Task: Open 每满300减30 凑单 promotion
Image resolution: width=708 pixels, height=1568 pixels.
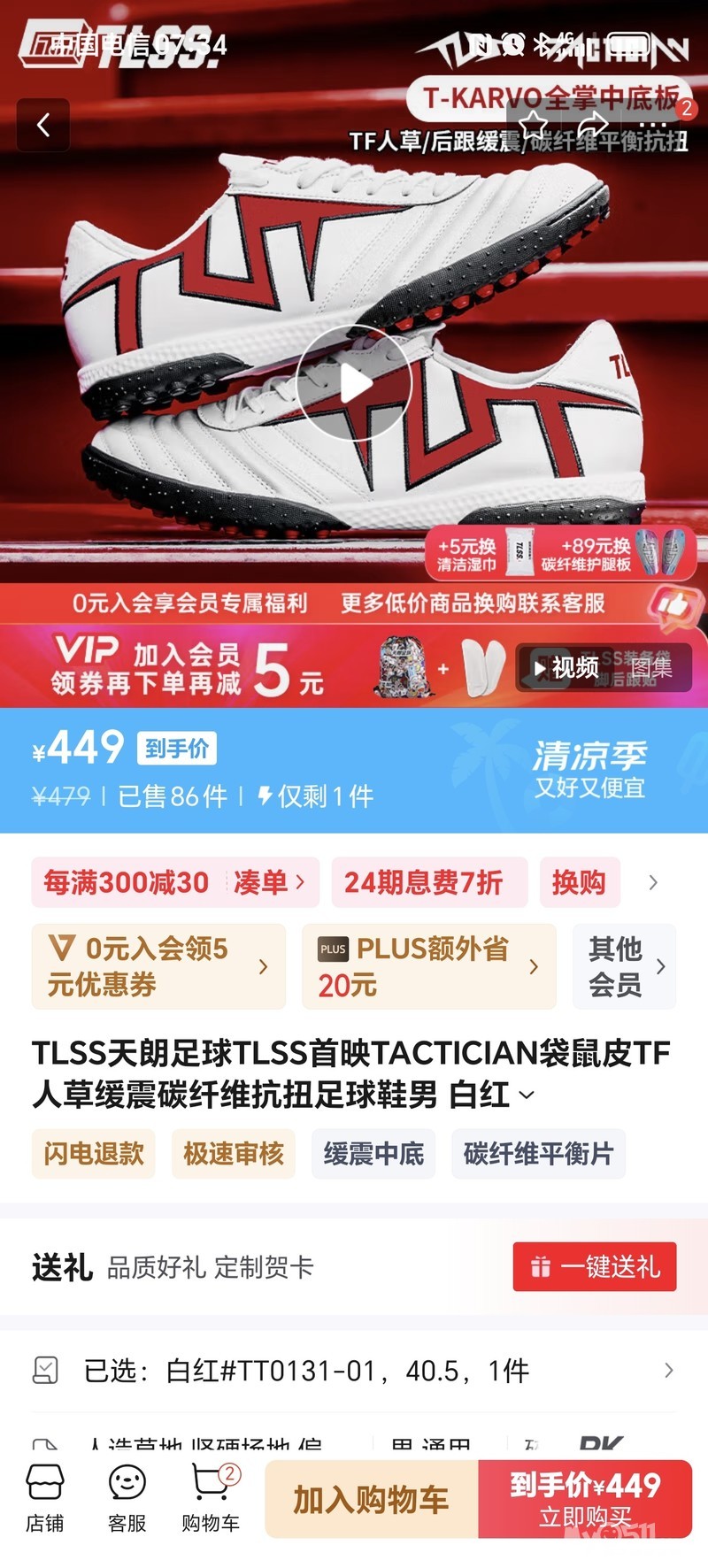Action: click(x=174, y=882)
